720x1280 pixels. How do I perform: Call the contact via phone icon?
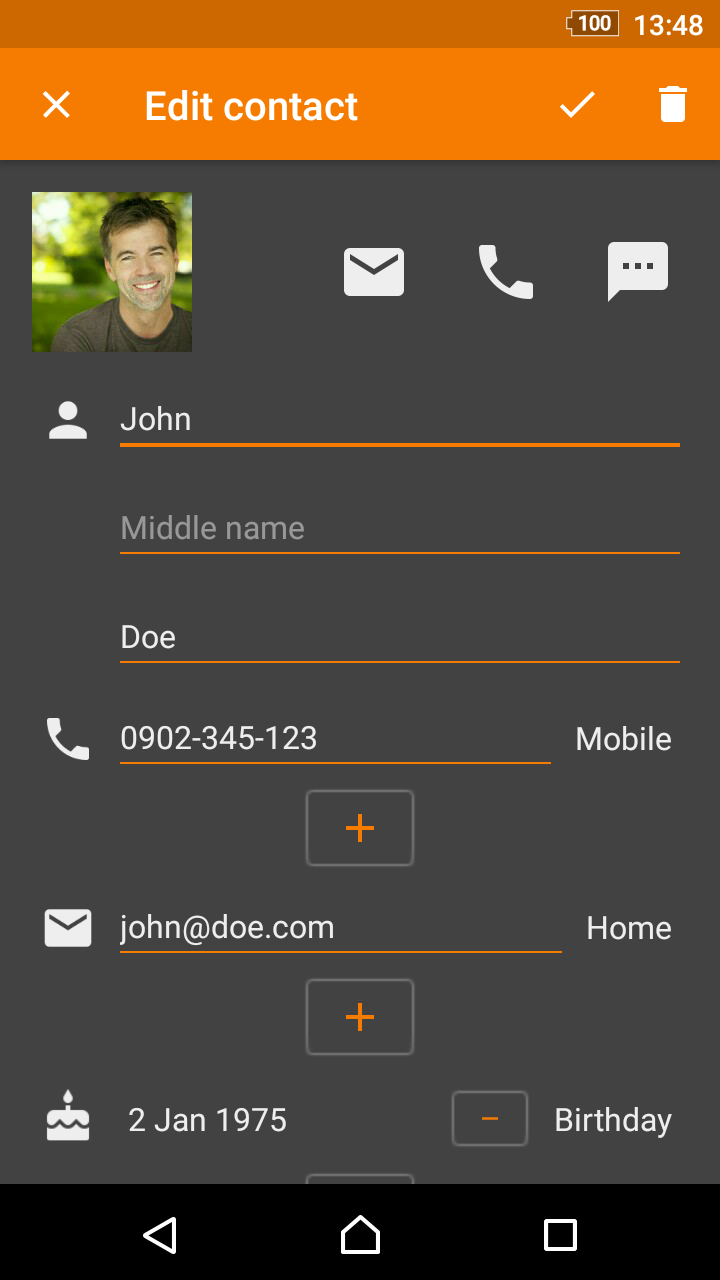[x=506, y=272]
